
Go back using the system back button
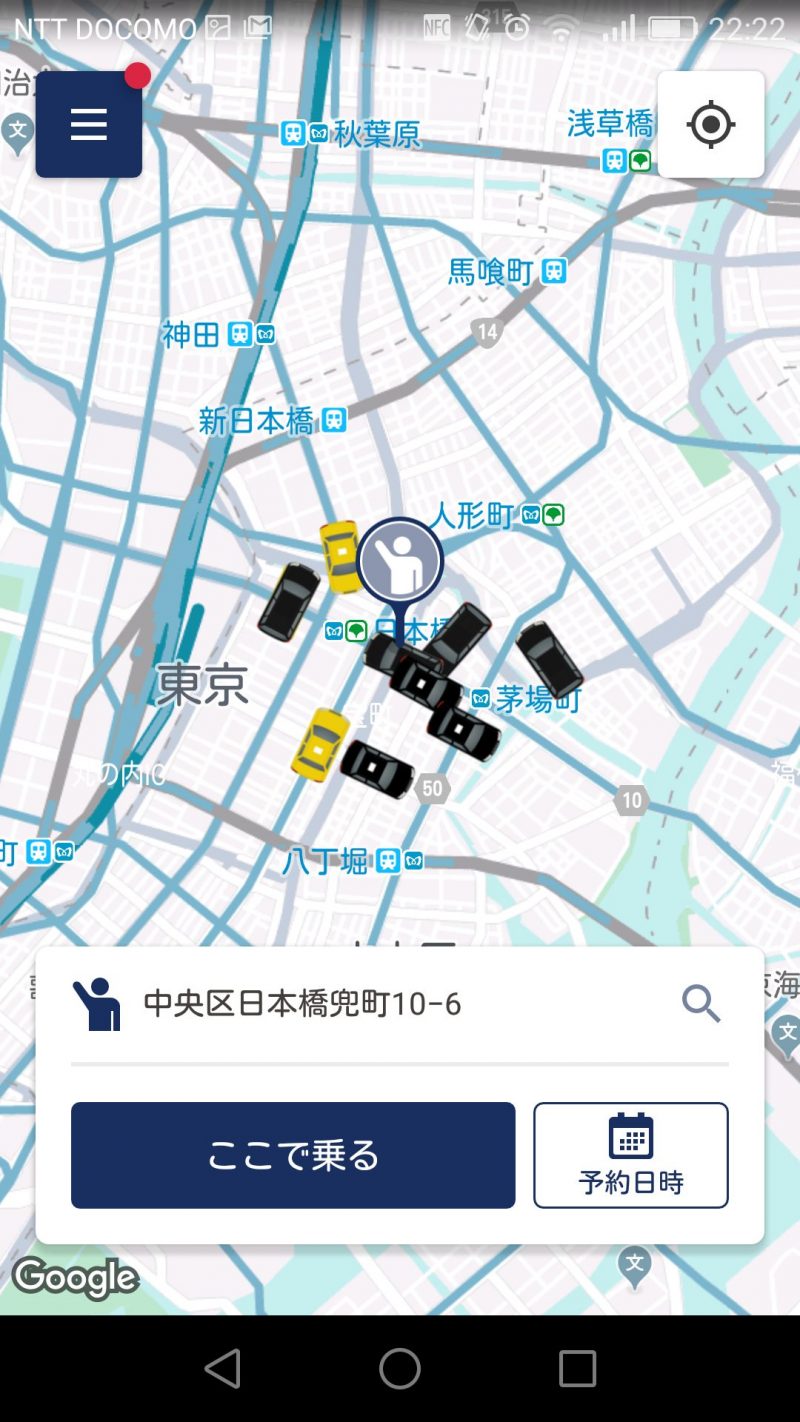coord(222,1368)
